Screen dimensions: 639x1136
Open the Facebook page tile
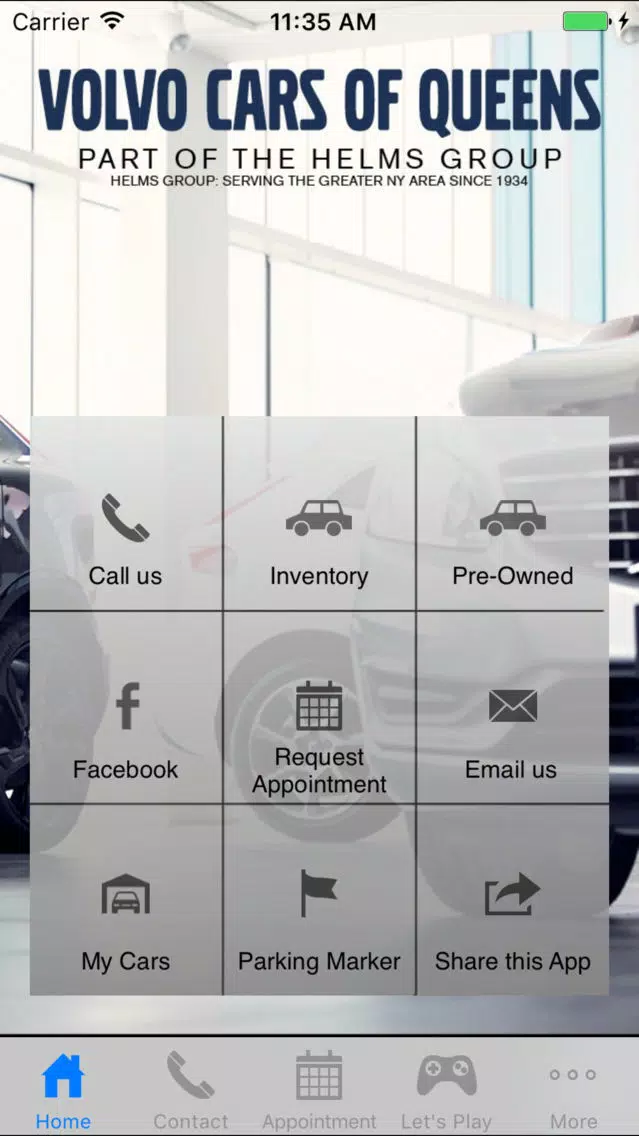125,730
